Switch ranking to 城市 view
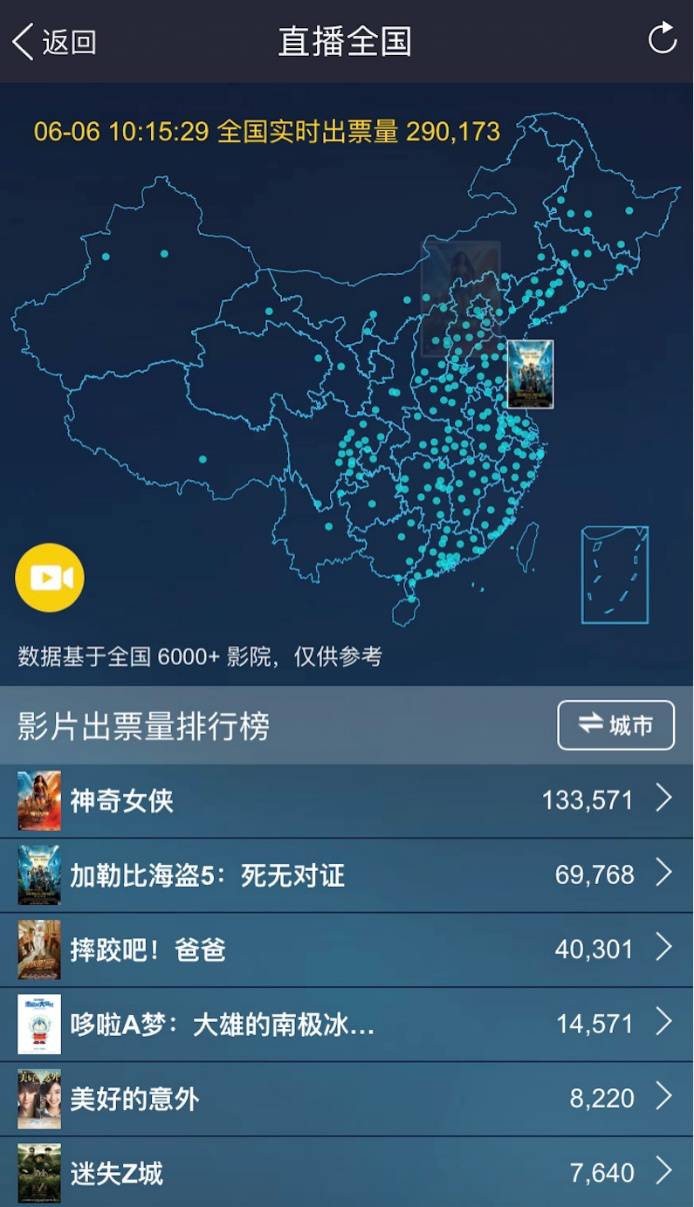694x1207 pixels. pyautogui.click(x=615, y=726)
